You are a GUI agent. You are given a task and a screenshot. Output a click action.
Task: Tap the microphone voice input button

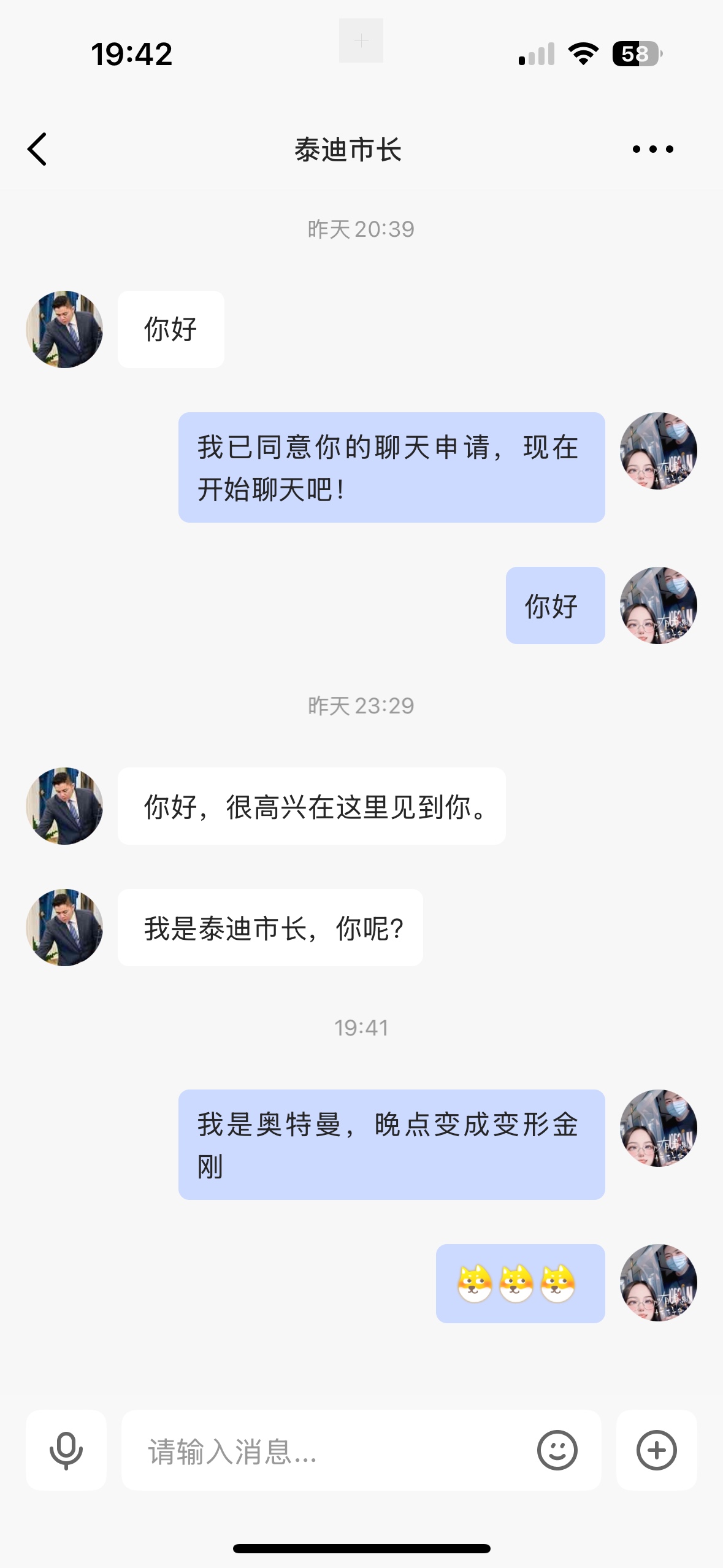coord(66,1450)
